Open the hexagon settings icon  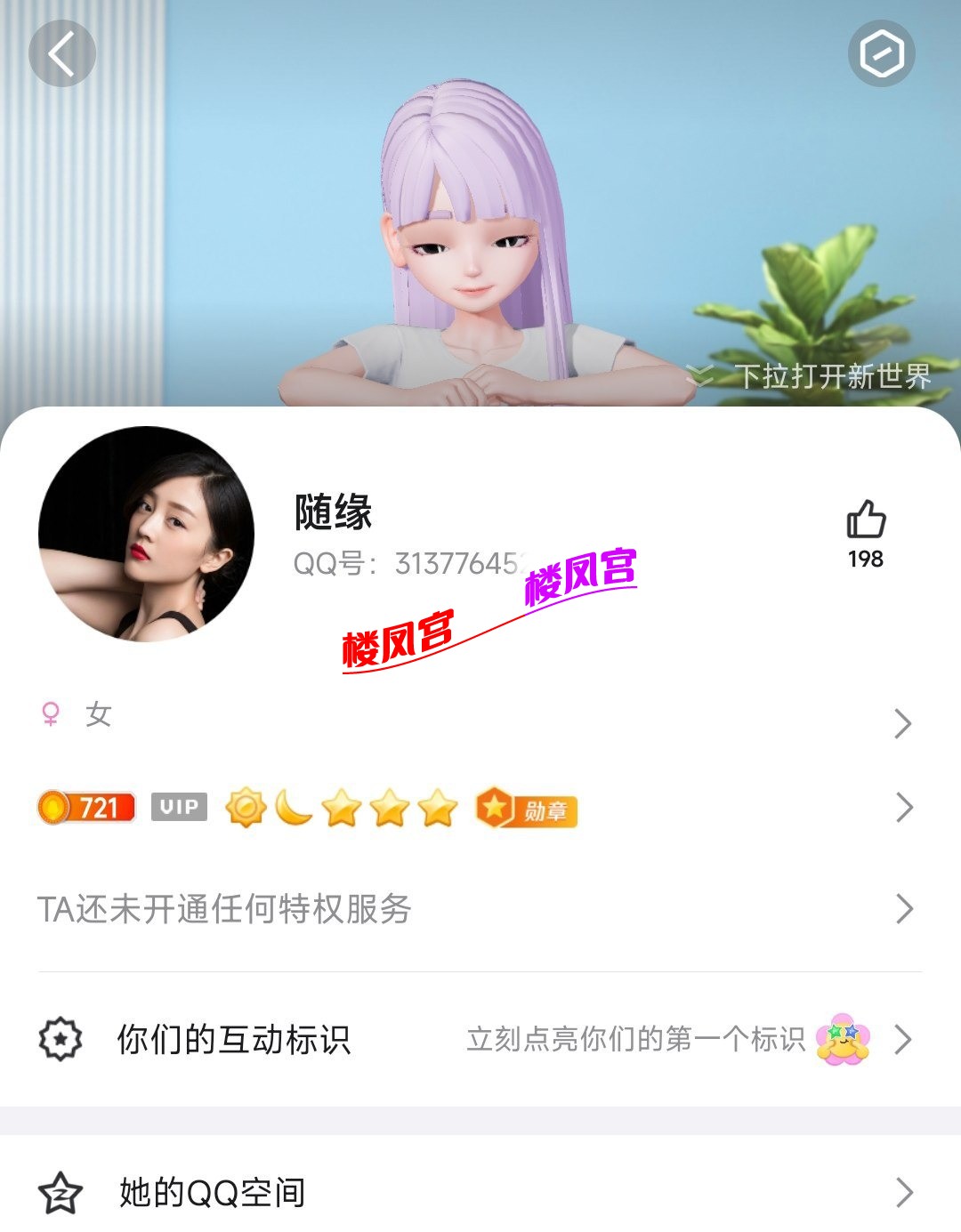[881, 54]
